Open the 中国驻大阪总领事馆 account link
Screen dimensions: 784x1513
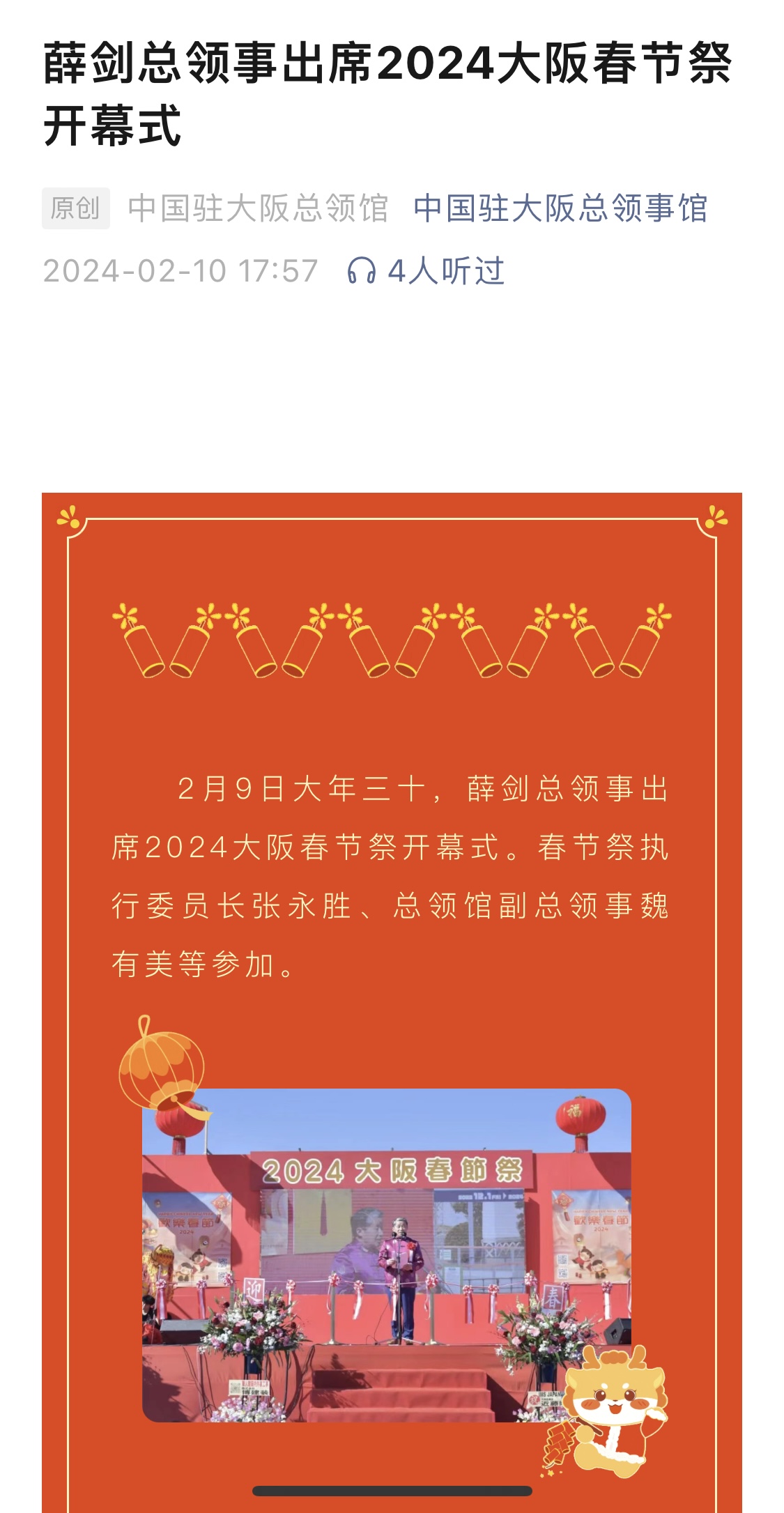[x=560, y=208]
